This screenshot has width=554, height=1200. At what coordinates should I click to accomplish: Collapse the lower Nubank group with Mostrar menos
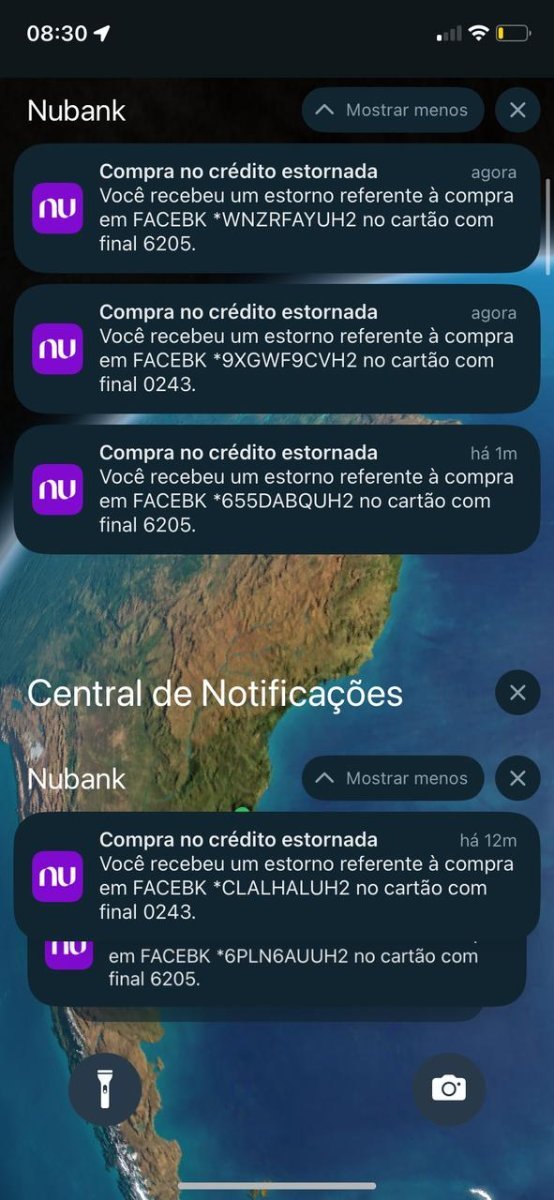pos(392,778)
